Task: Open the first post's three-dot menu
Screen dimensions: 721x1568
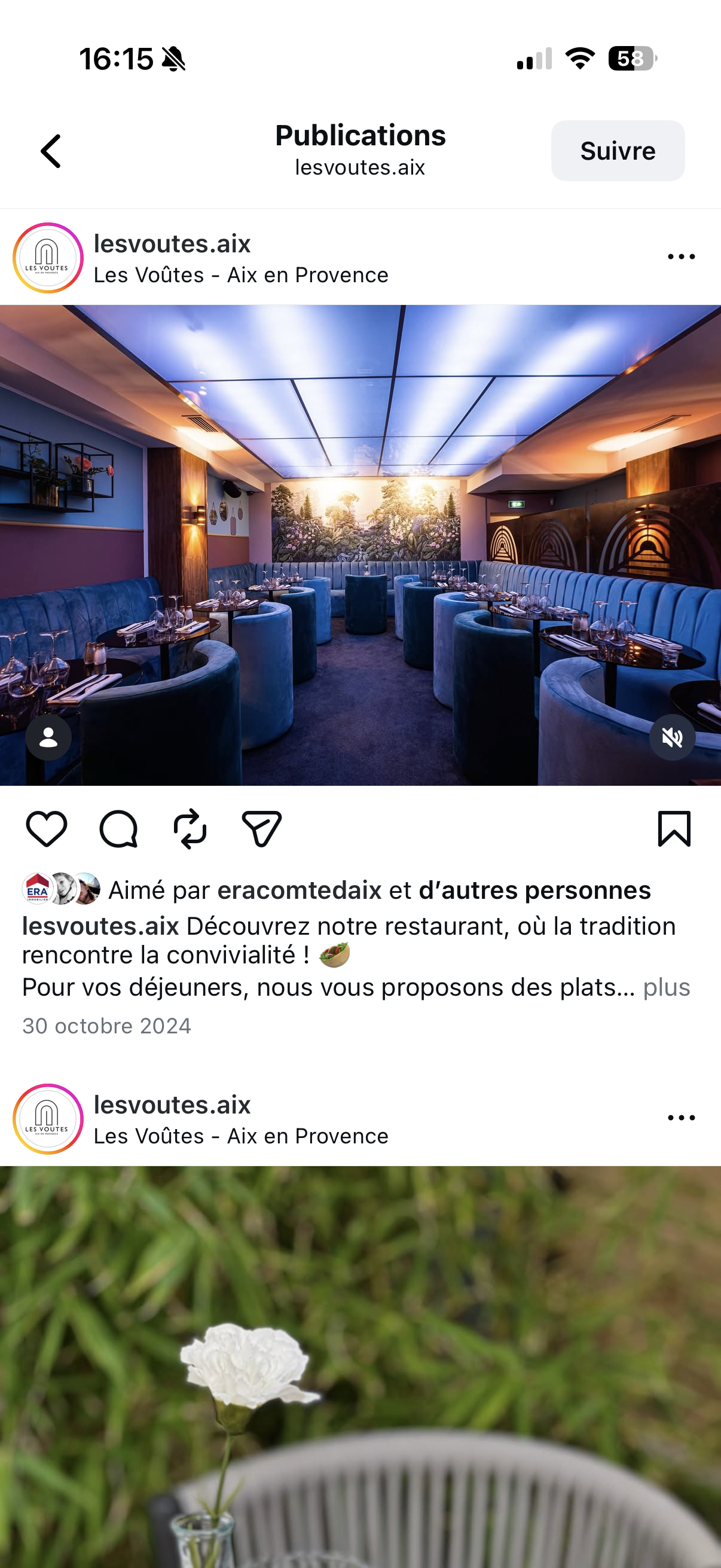Action: [681, 257]
